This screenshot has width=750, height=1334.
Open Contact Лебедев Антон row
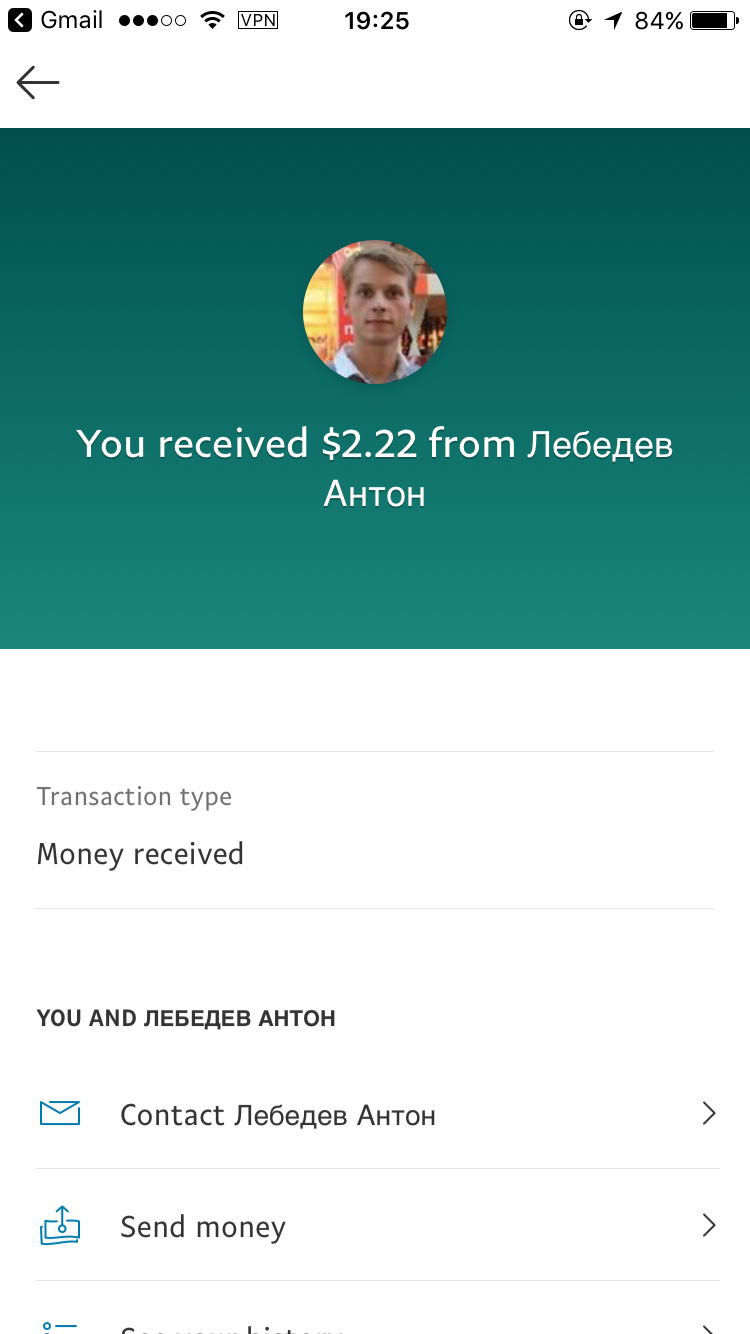pyautogui.click(x=376, y=1114)
